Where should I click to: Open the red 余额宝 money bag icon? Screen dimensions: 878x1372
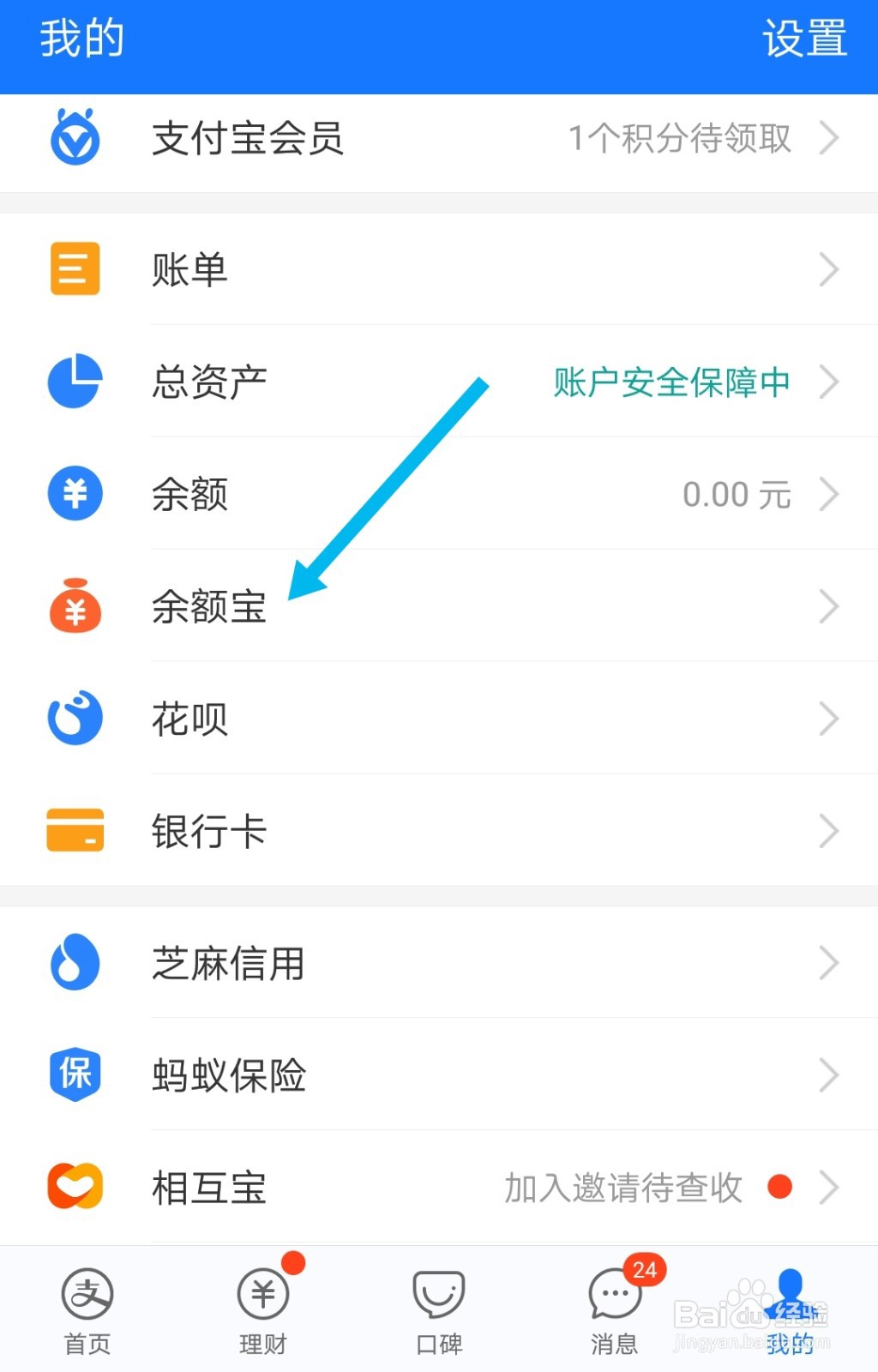coord(73,607)
